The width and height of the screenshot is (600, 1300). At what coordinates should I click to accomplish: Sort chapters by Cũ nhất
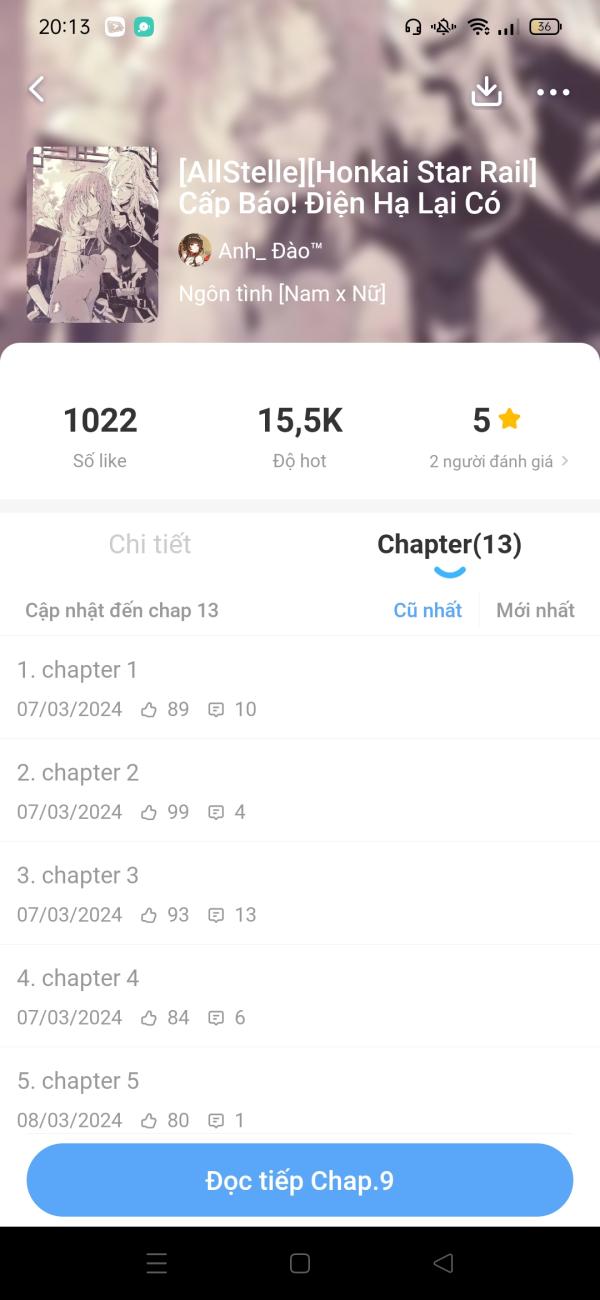427,610
